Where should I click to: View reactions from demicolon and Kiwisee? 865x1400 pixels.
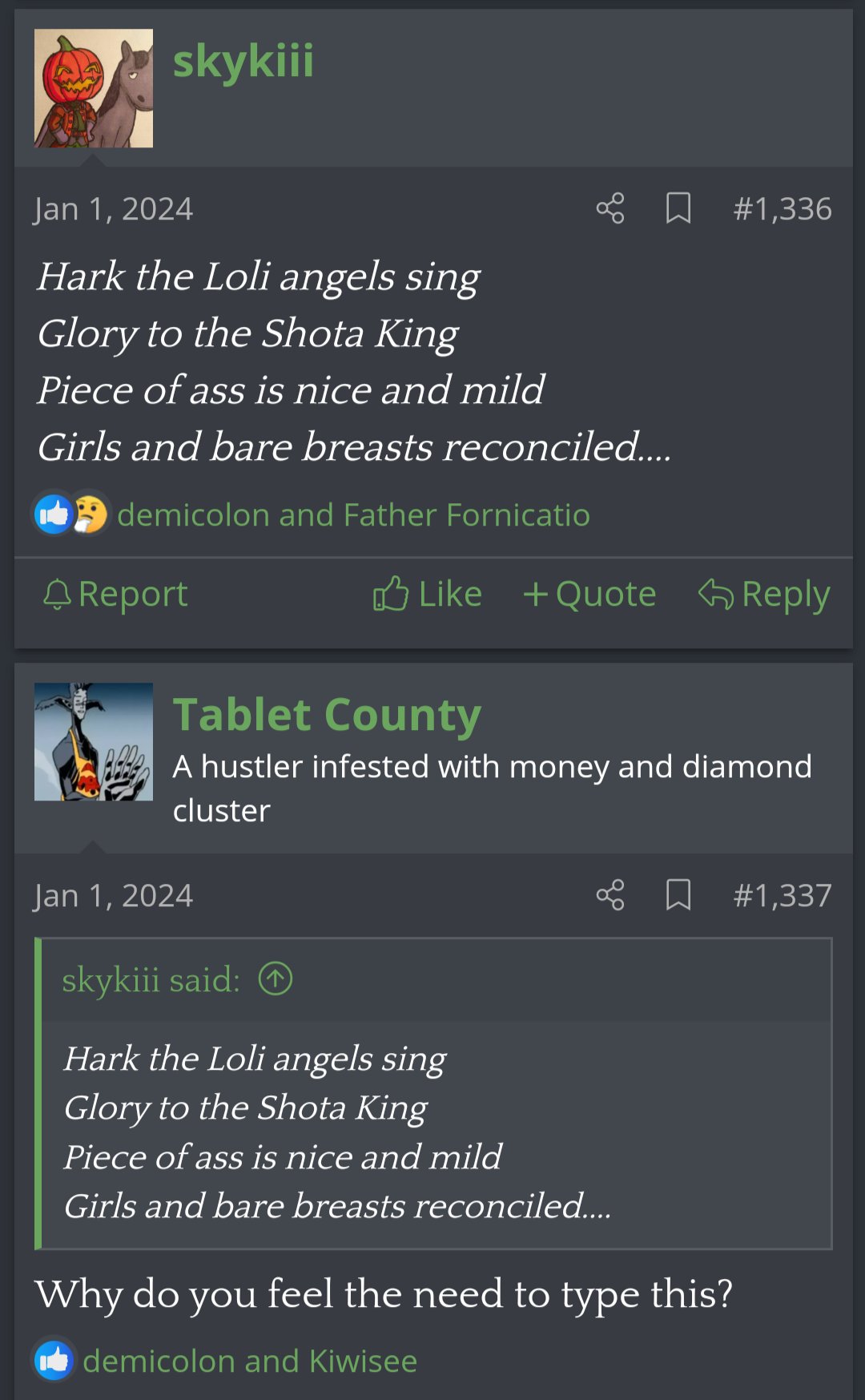(250, 1361)
